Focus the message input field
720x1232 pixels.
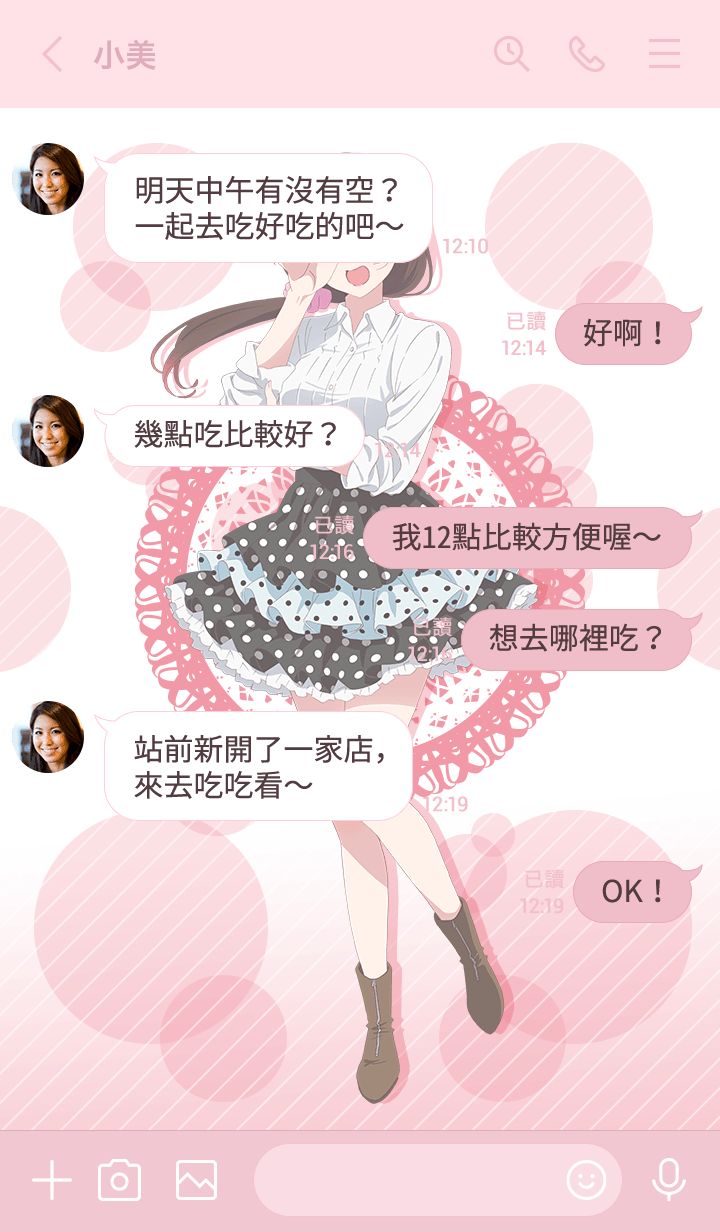point(405,1181)
